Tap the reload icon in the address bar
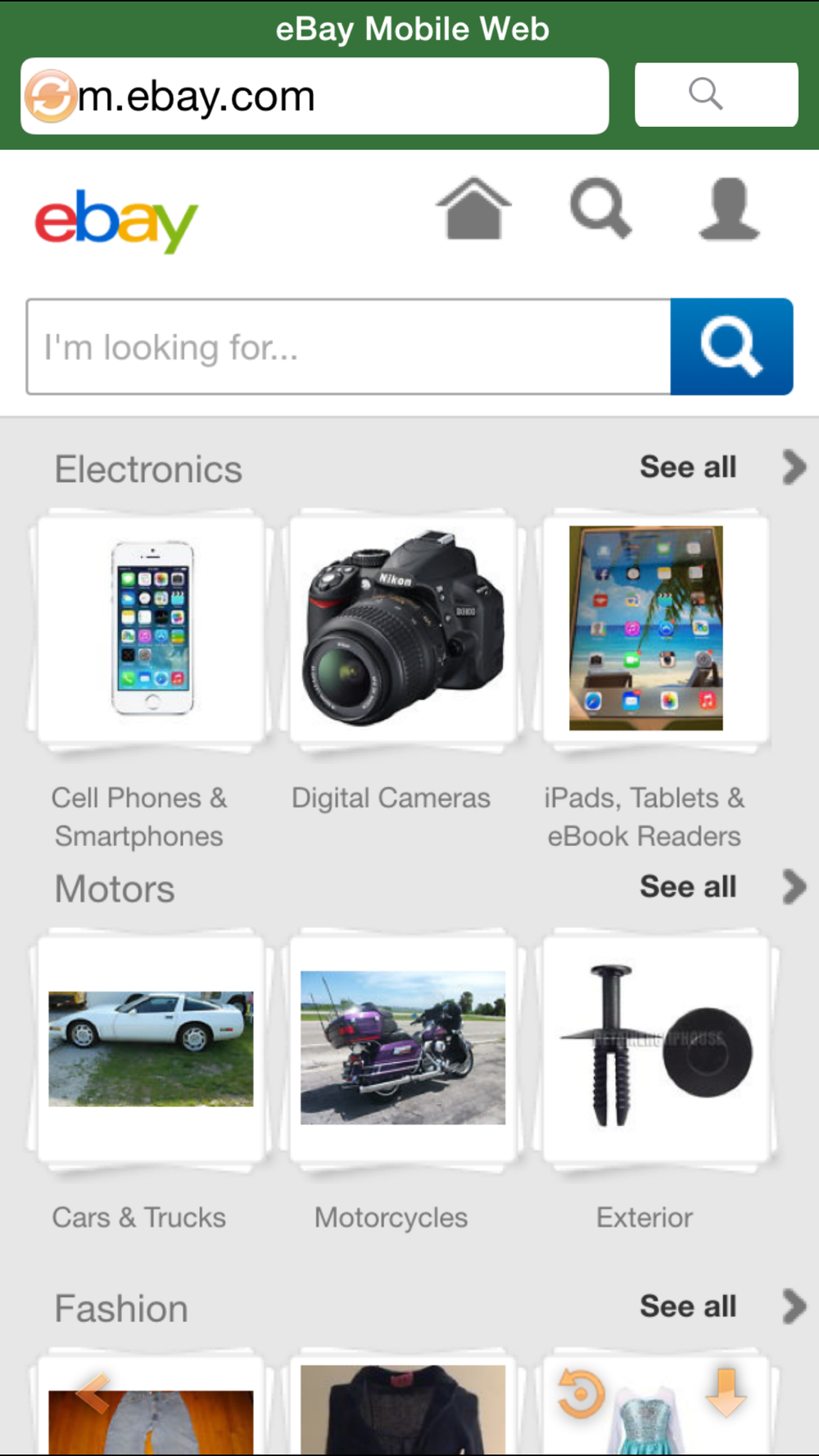 51,97
